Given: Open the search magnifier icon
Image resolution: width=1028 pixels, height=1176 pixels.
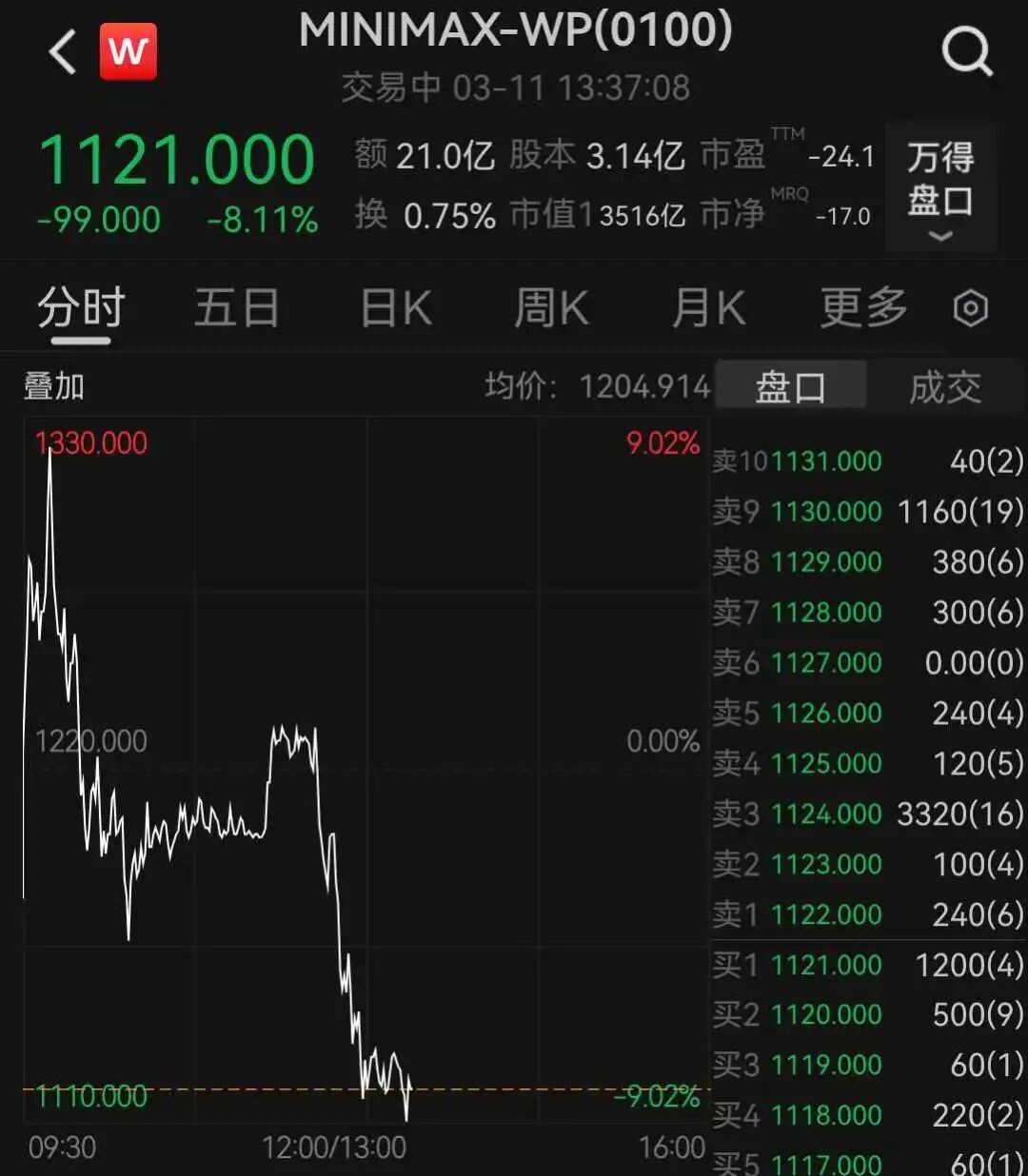Looking at the screenshot, I should 966,51.
